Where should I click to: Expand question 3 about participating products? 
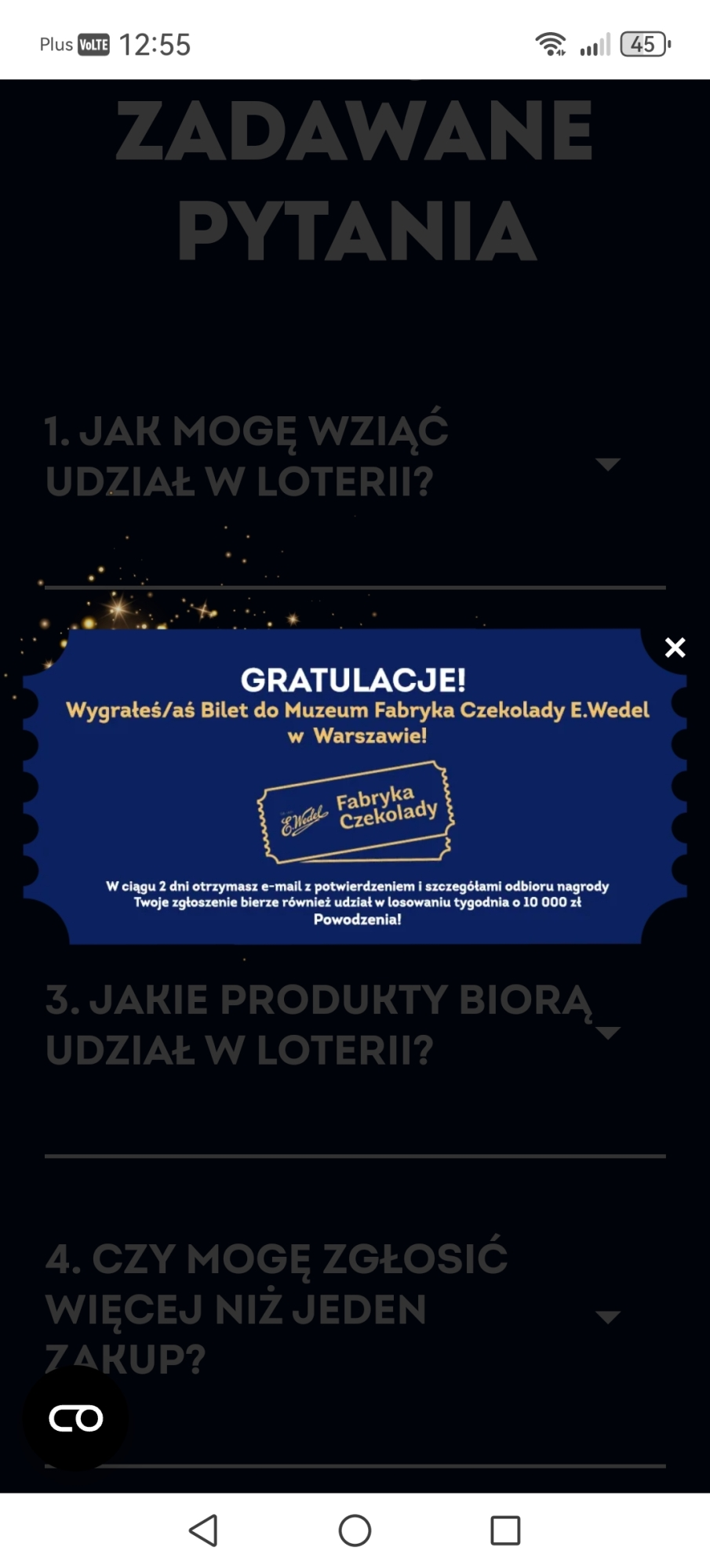pos(608,1033)
